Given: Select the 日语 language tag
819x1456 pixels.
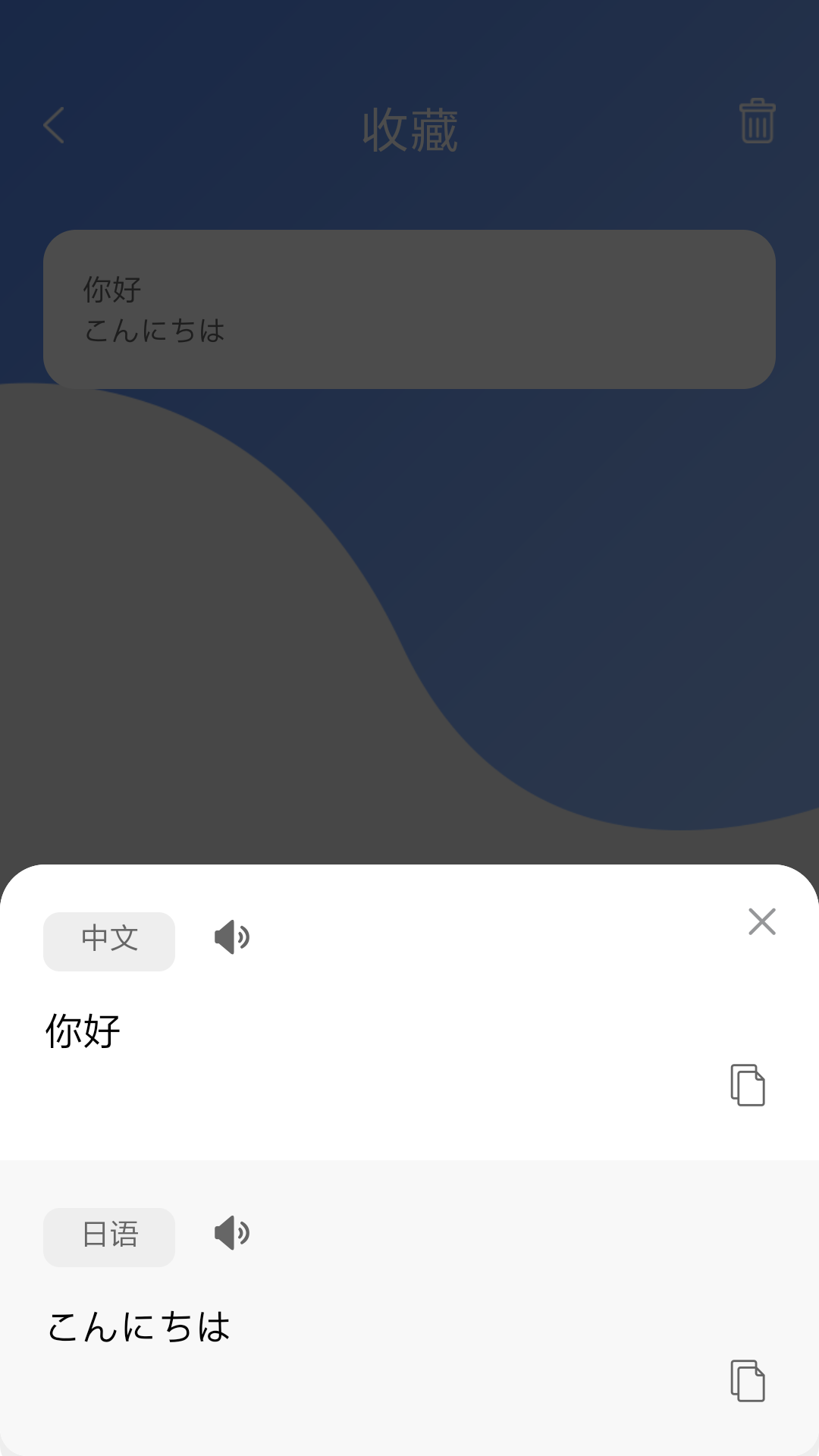Looking at the screenshot, I should tap(108, 1236).
